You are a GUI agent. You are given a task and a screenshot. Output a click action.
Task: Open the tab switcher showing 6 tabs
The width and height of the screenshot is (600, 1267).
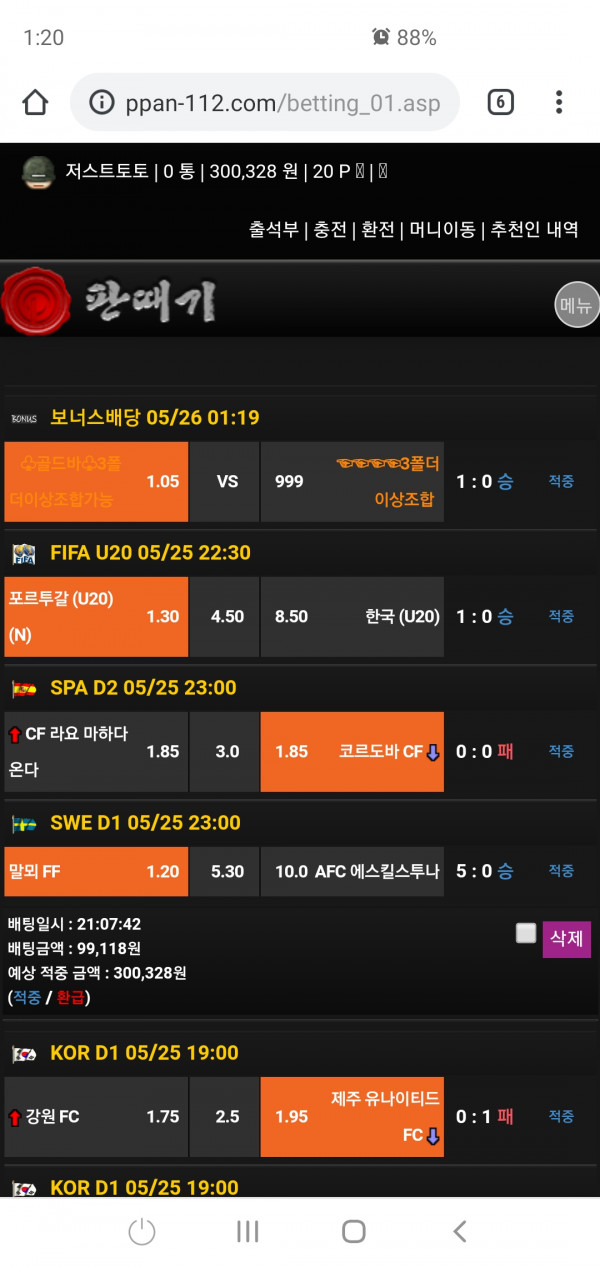[x=500, y=102]
